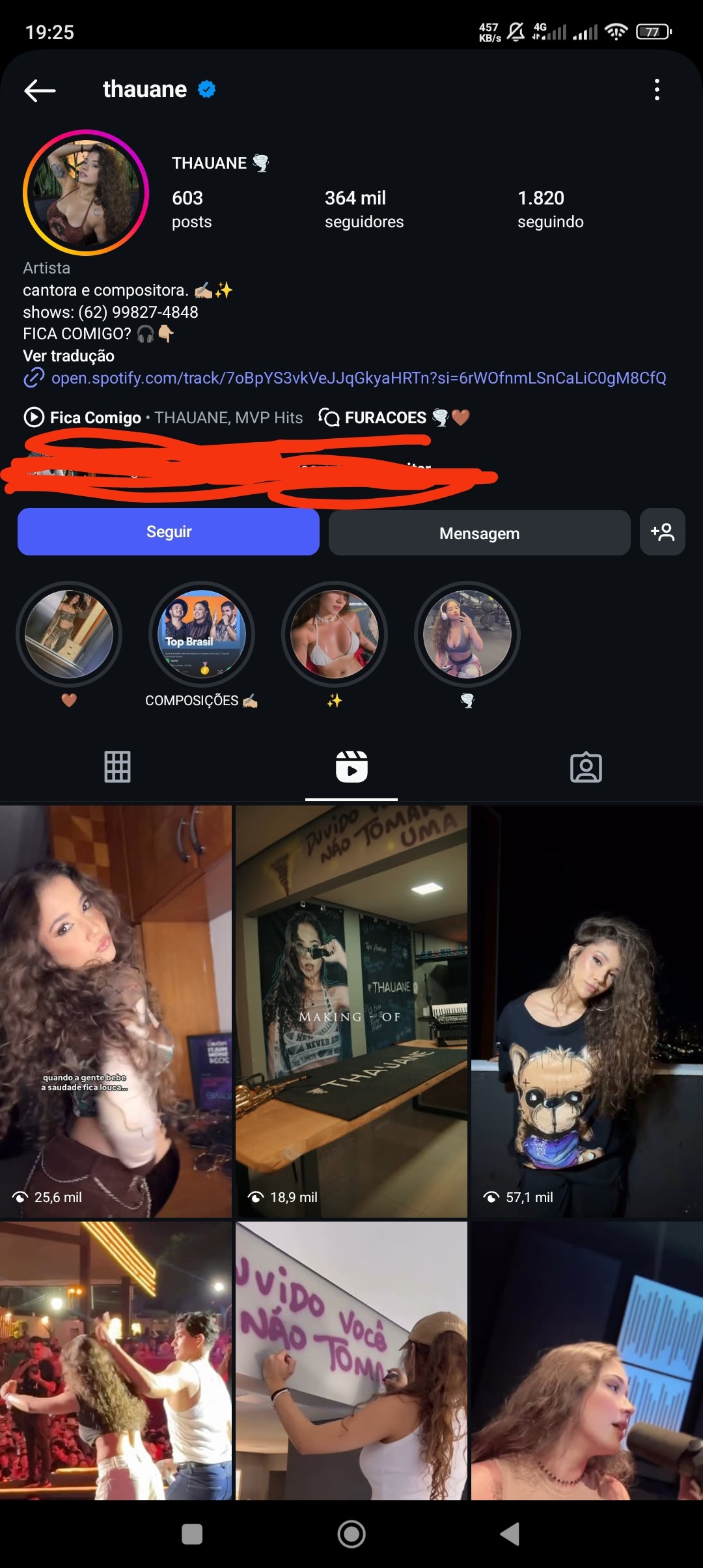The height and width of the screenshot is (1568, 703).
Task: Follow thauane with Seguir button
Action: click(x=168, y=532)
